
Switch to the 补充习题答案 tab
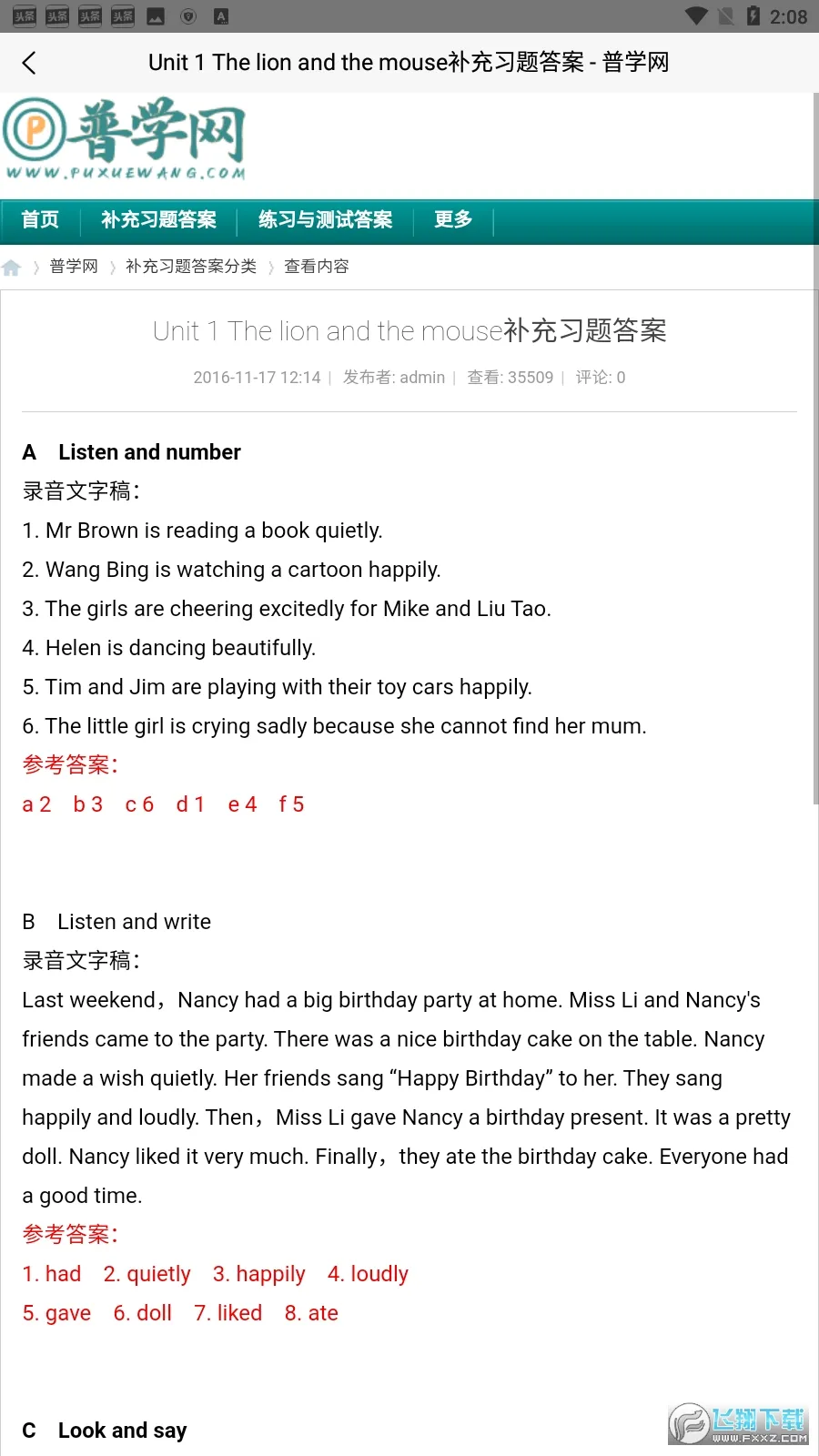[x=158, y=220]
